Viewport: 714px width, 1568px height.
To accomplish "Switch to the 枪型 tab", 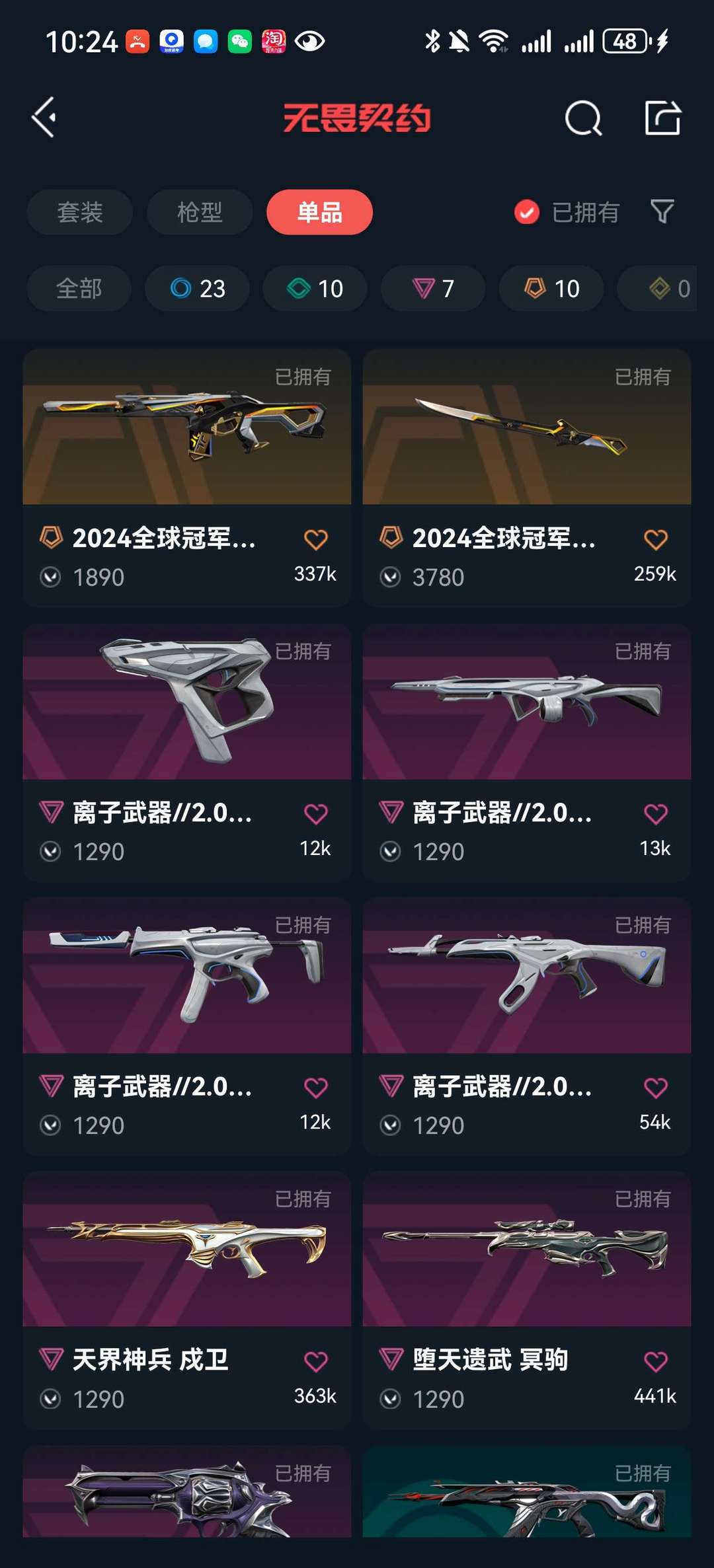I will 200,212.
